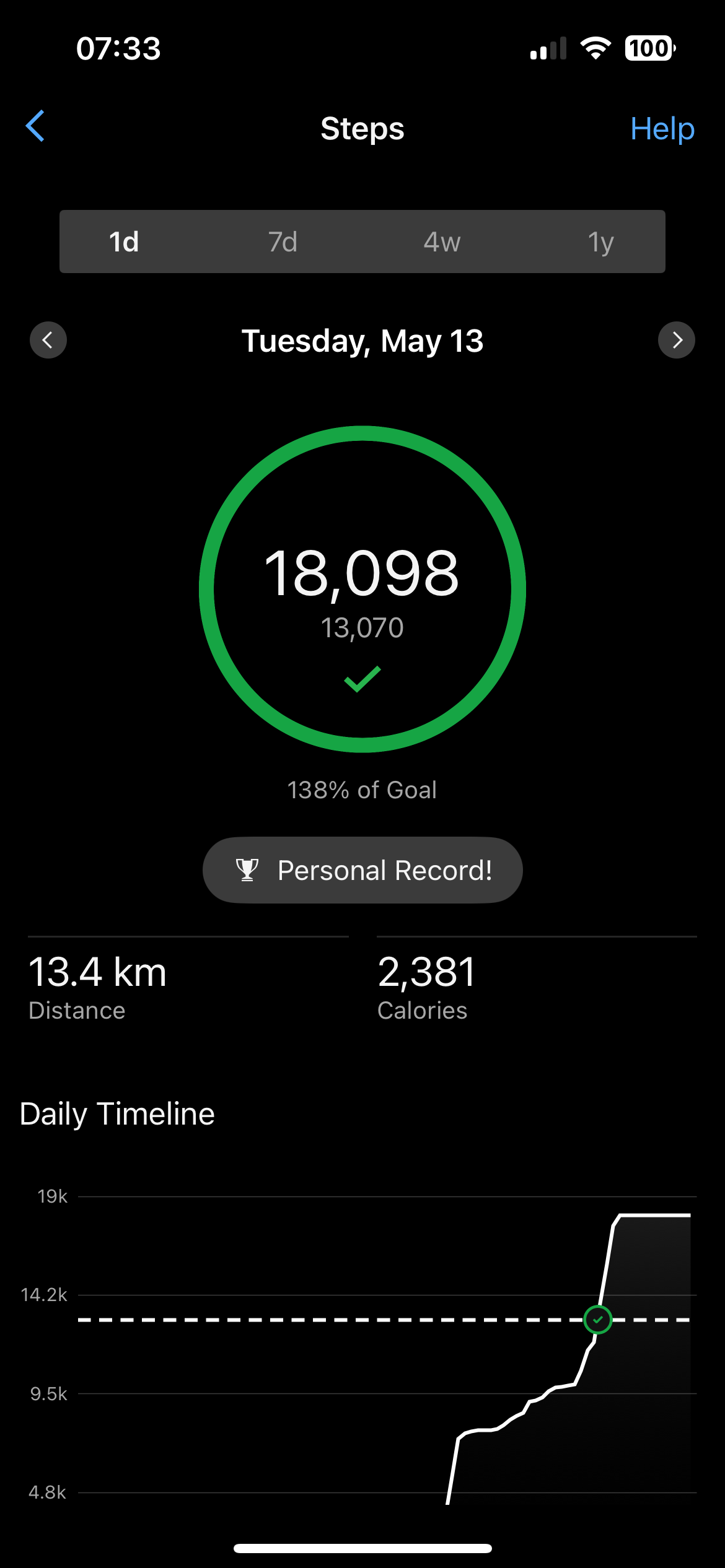Switch to the 4w view
Image resolution: width=725 pixels, height=1568 pixels.
pos(442,242)
